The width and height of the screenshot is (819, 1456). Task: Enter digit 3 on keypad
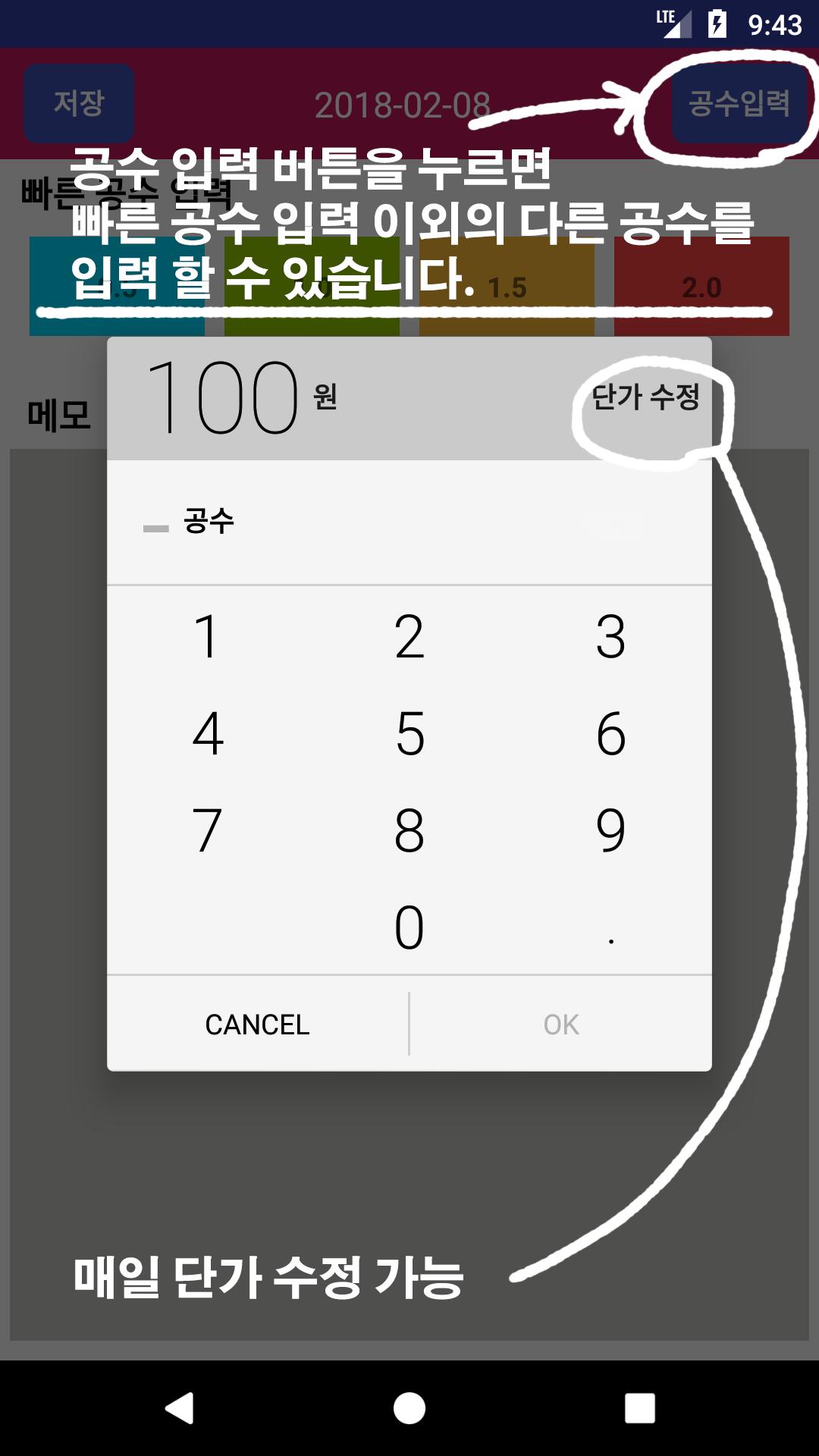click(611, 635)
